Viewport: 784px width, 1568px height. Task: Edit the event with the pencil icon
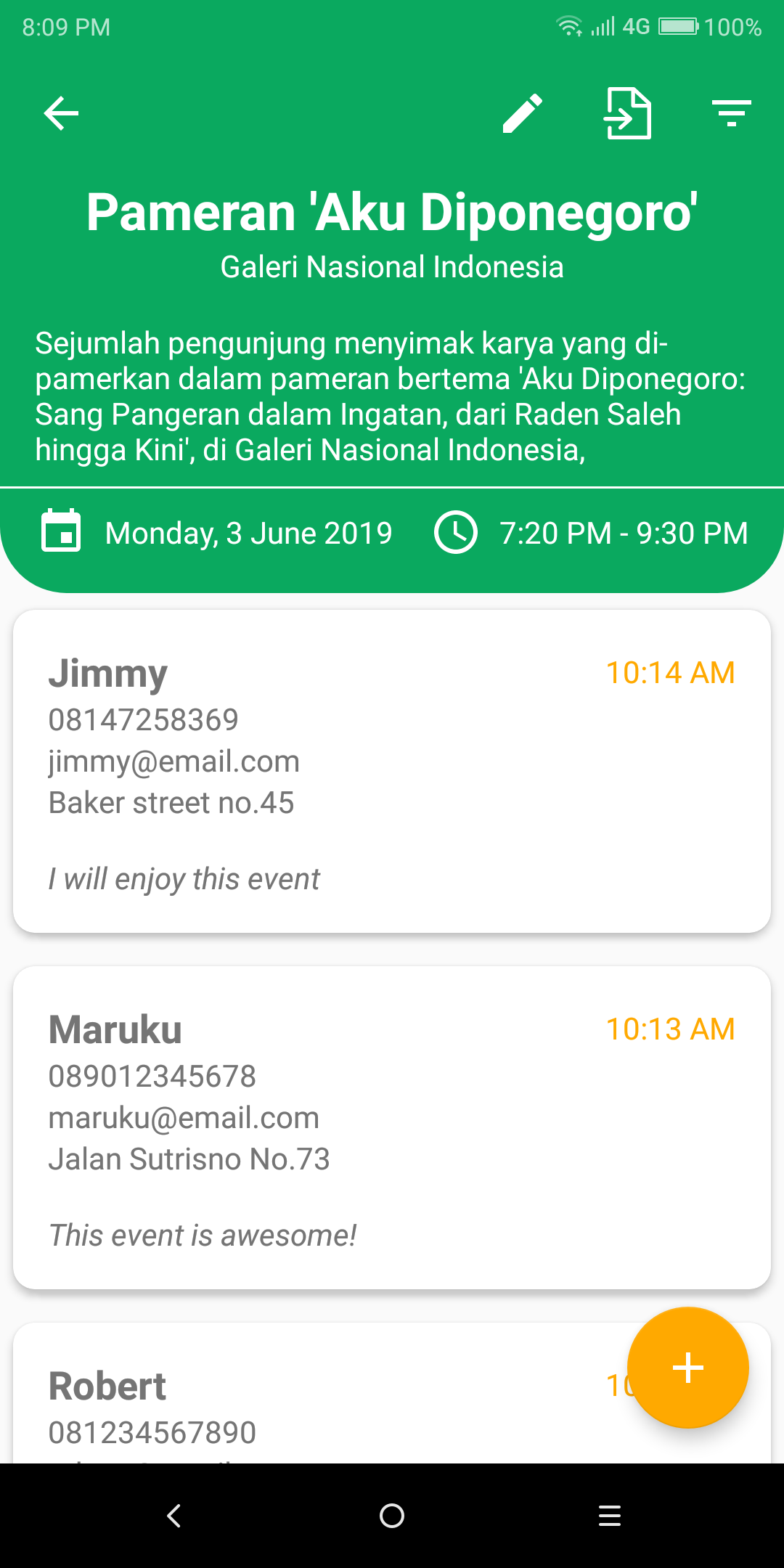(x=523, y=113)
